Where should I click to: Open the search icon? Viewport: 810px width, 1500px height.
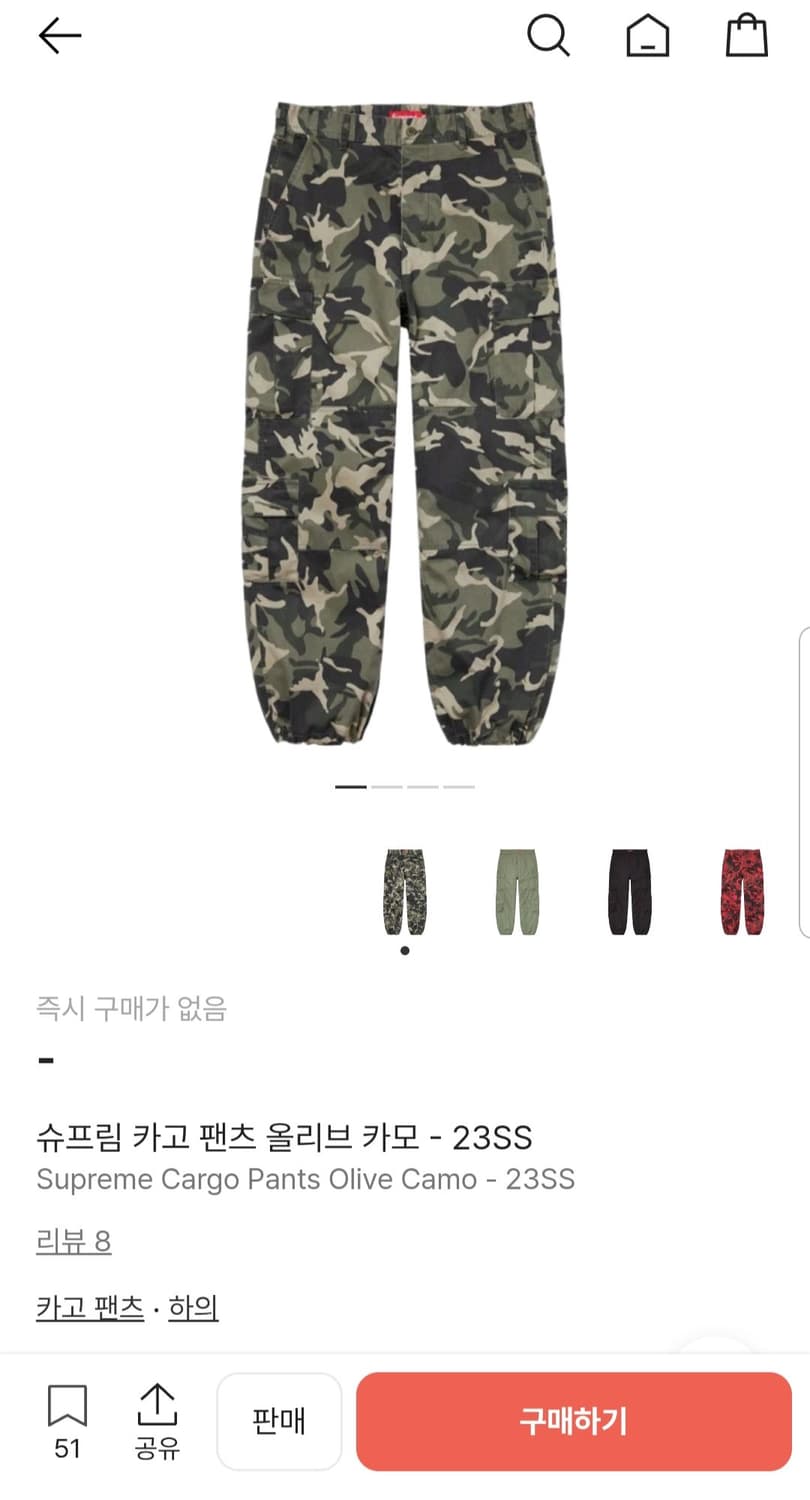(548, 37)
